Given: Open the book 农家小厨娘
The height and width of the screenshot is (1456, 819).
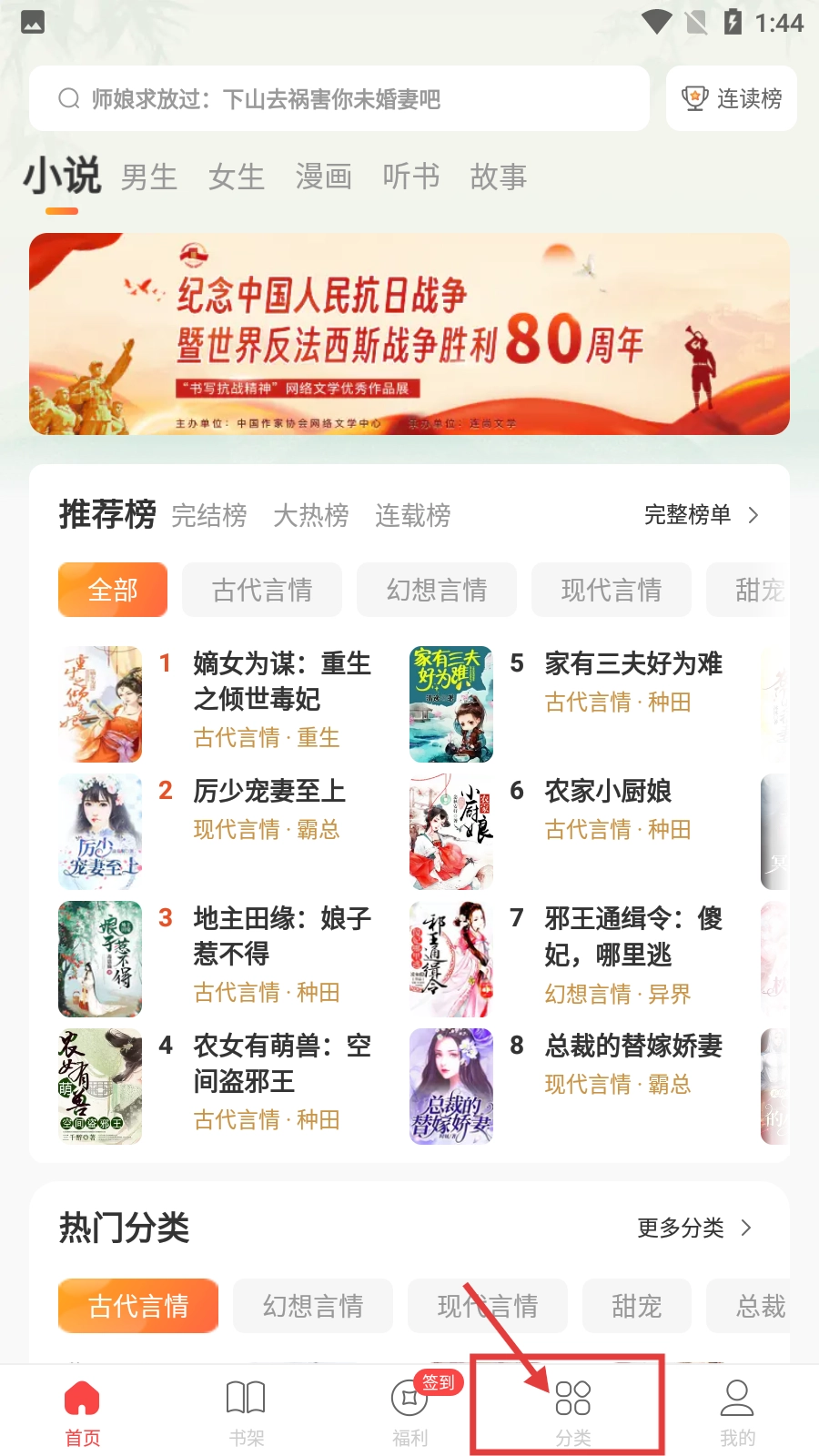Looking at the screenshot, I should (x=608, y=792).
